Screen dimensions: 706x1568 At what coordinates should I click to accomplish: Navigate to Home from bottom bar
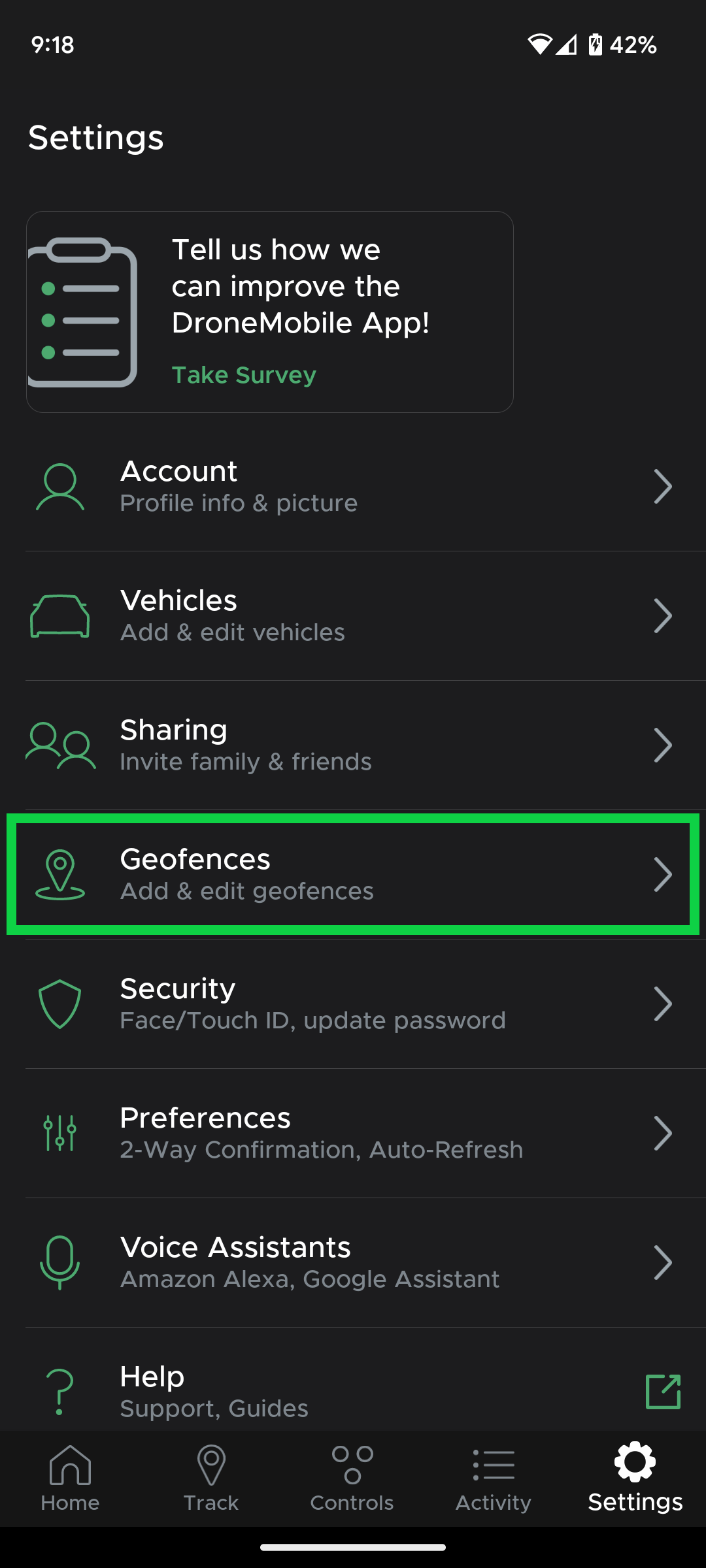[x=70, y=1480]
